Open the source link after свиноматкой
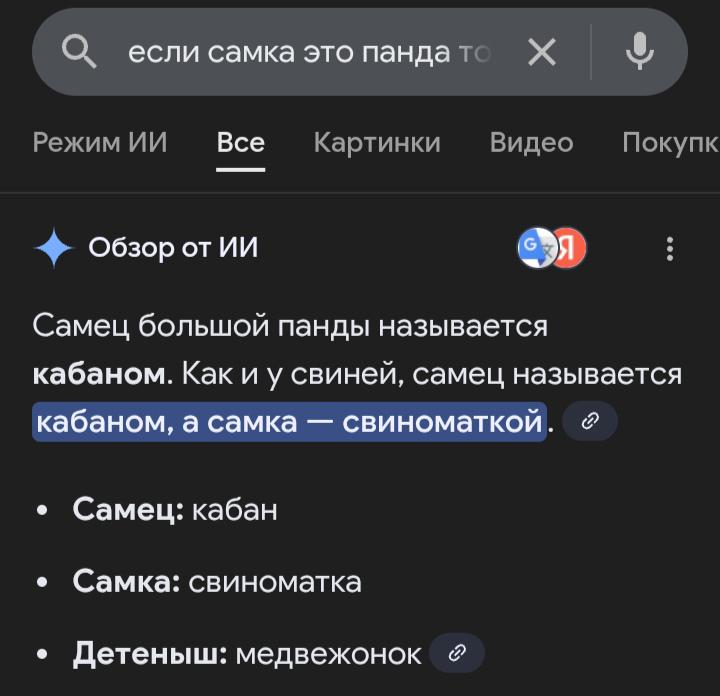720x696 pixels. pos(590,421)
